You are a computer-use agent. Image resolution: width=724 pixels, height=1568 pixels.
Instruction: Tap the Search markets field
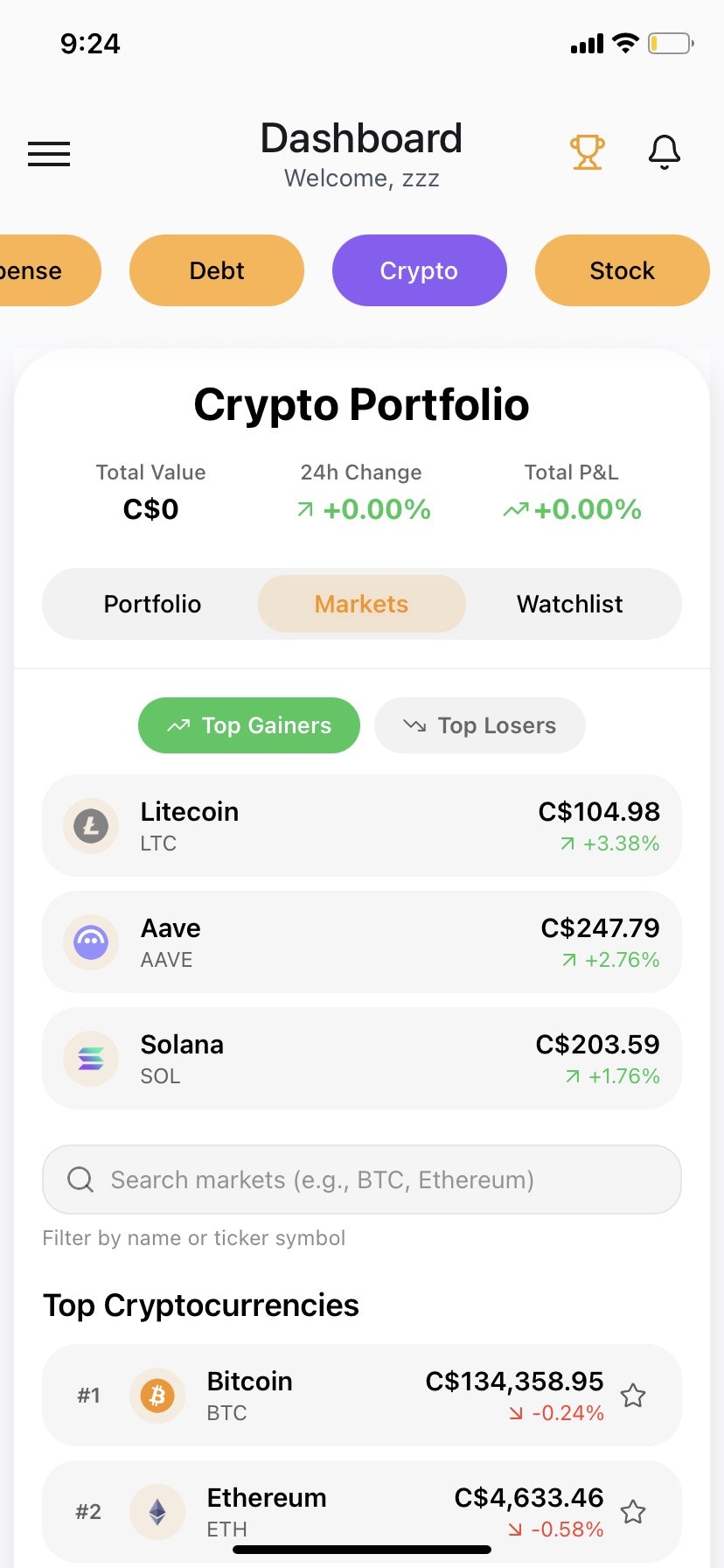click(361, 1179)
